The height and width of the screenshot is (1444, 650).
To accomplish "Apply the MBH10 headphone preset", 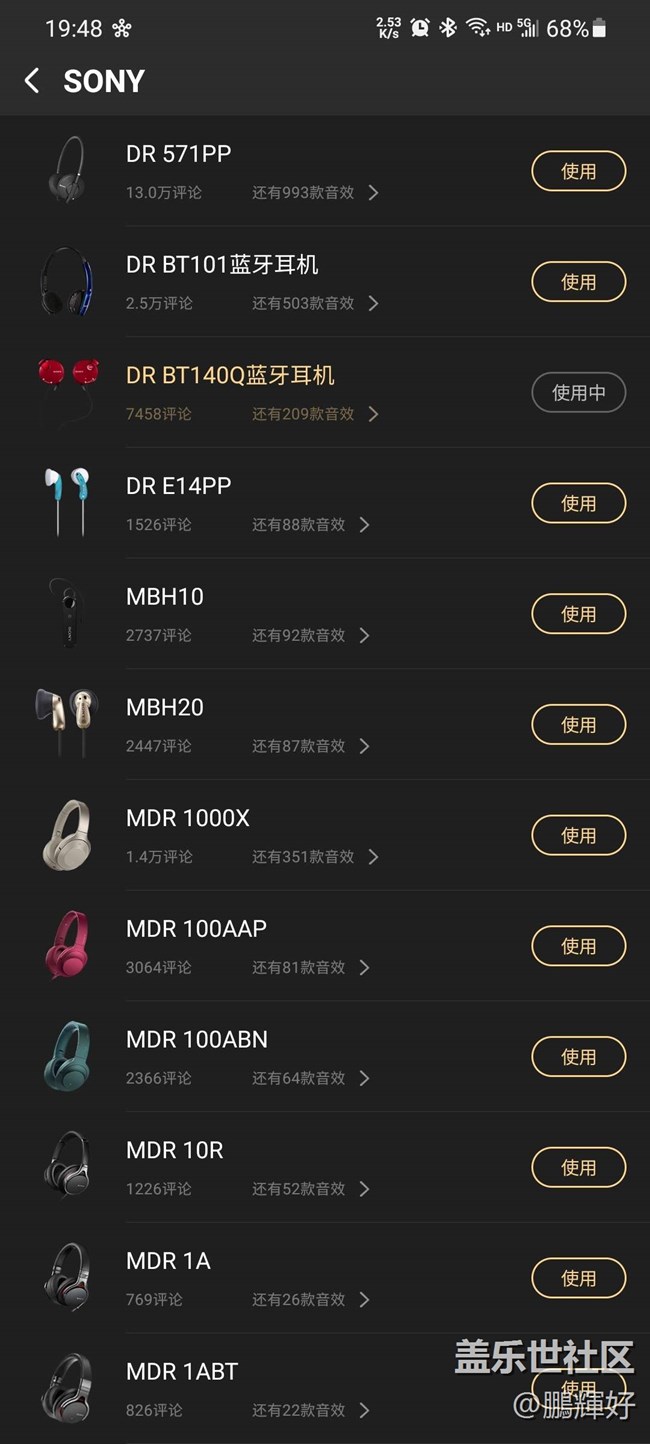I will (578, 614).
